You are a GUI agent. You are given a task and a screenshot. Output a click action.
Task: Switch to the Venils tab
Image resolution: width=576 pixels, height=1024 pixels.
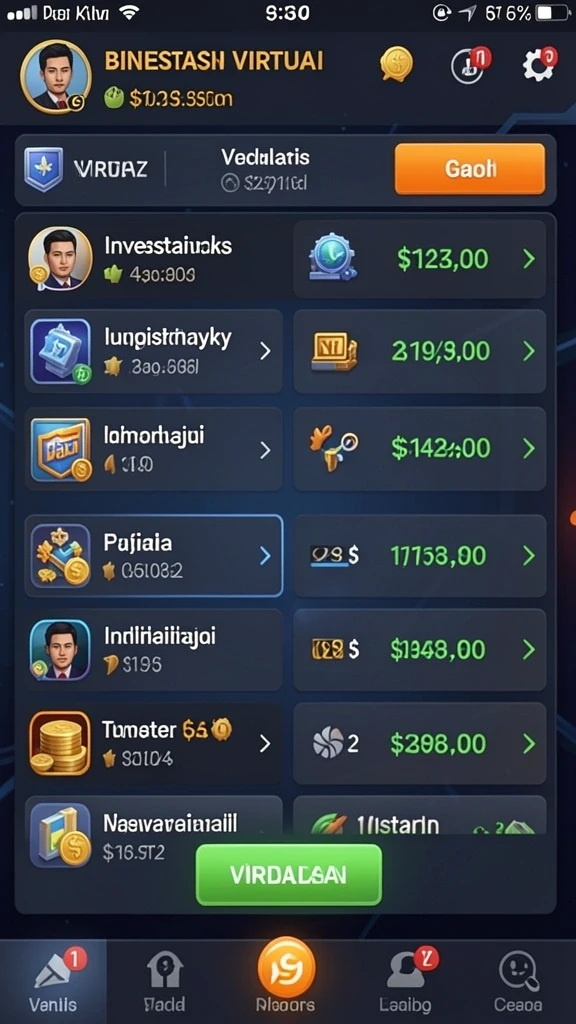point(54,982)
